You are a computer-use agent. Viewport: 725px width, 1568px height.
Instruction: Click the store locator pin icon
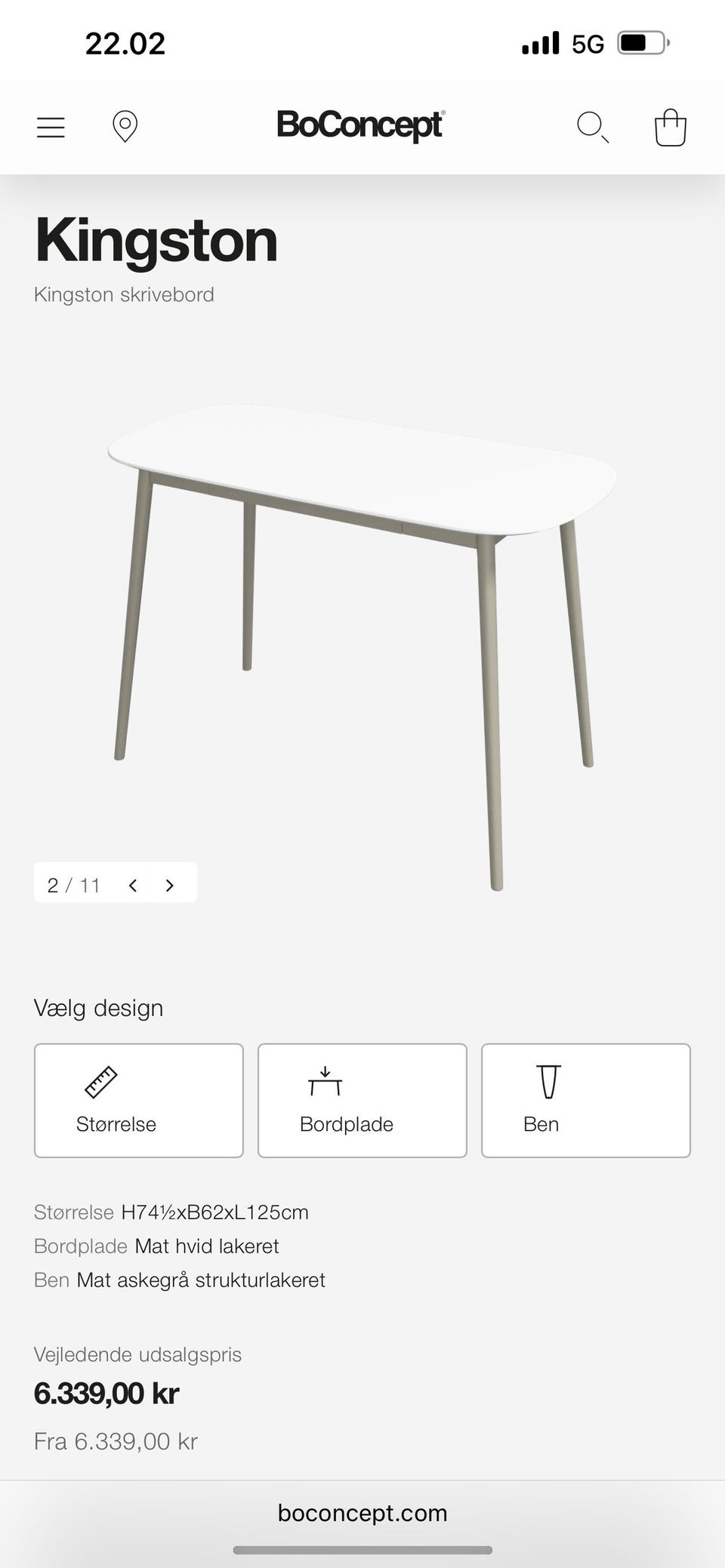click(125, 127)
